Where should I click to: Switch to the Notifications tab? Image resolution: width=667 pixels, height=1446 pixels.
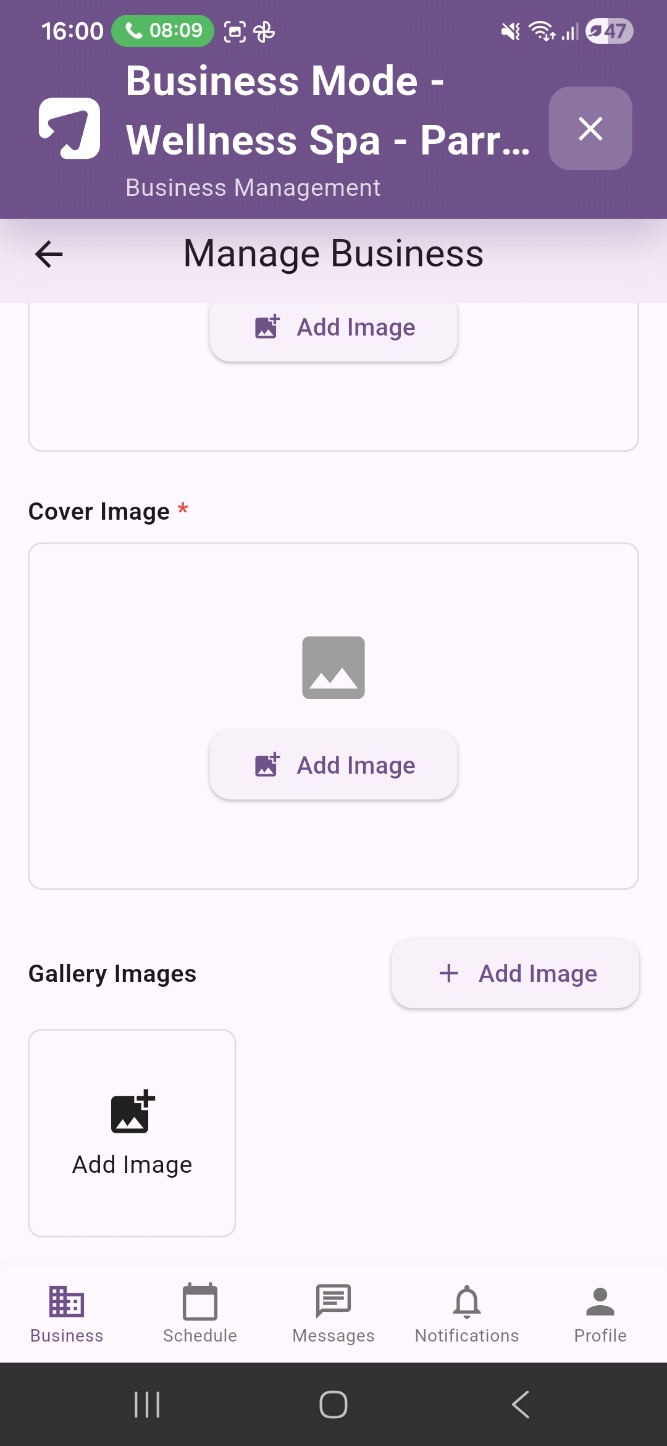(467, 1314)
